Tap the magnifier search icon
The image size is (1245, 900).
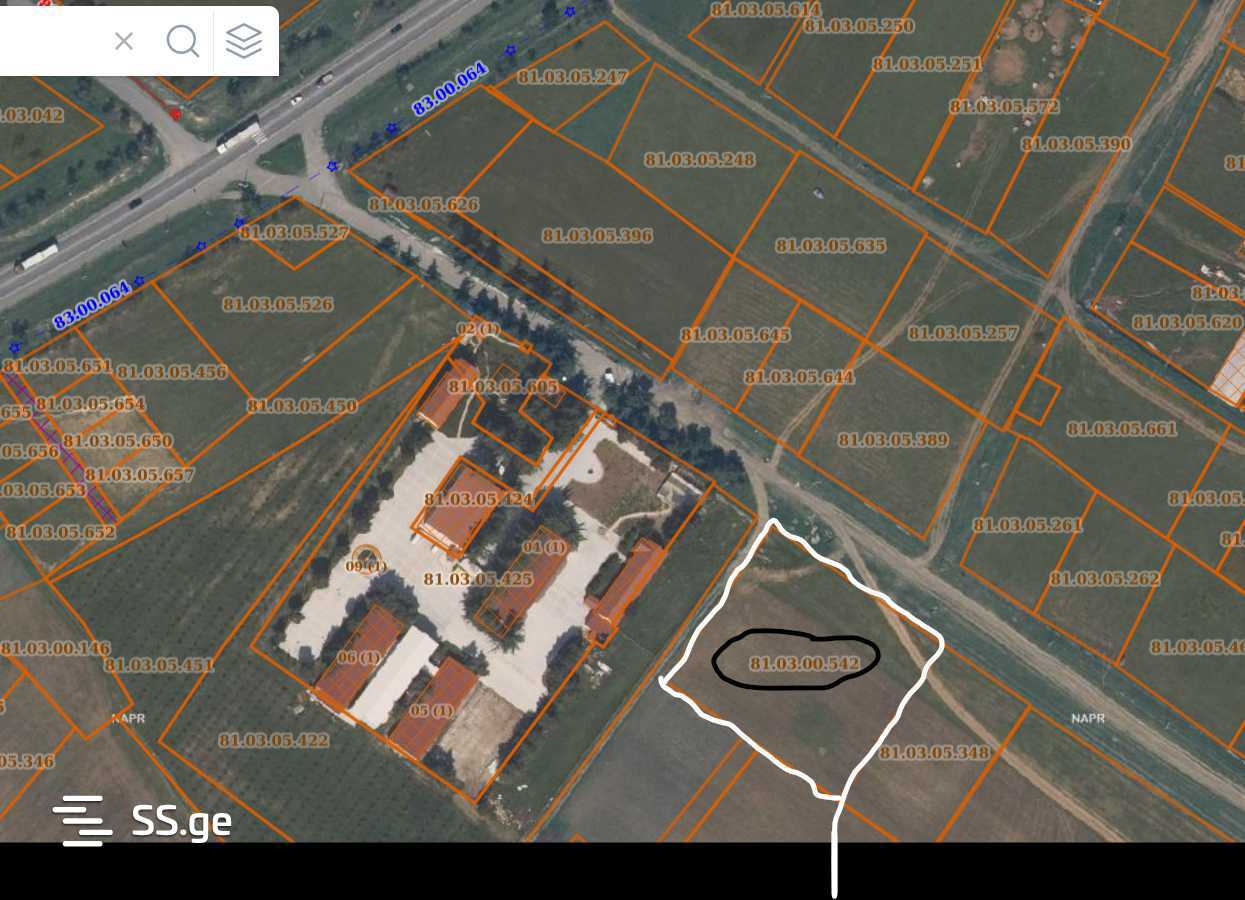pyautogui.click(x=182, y=41)
